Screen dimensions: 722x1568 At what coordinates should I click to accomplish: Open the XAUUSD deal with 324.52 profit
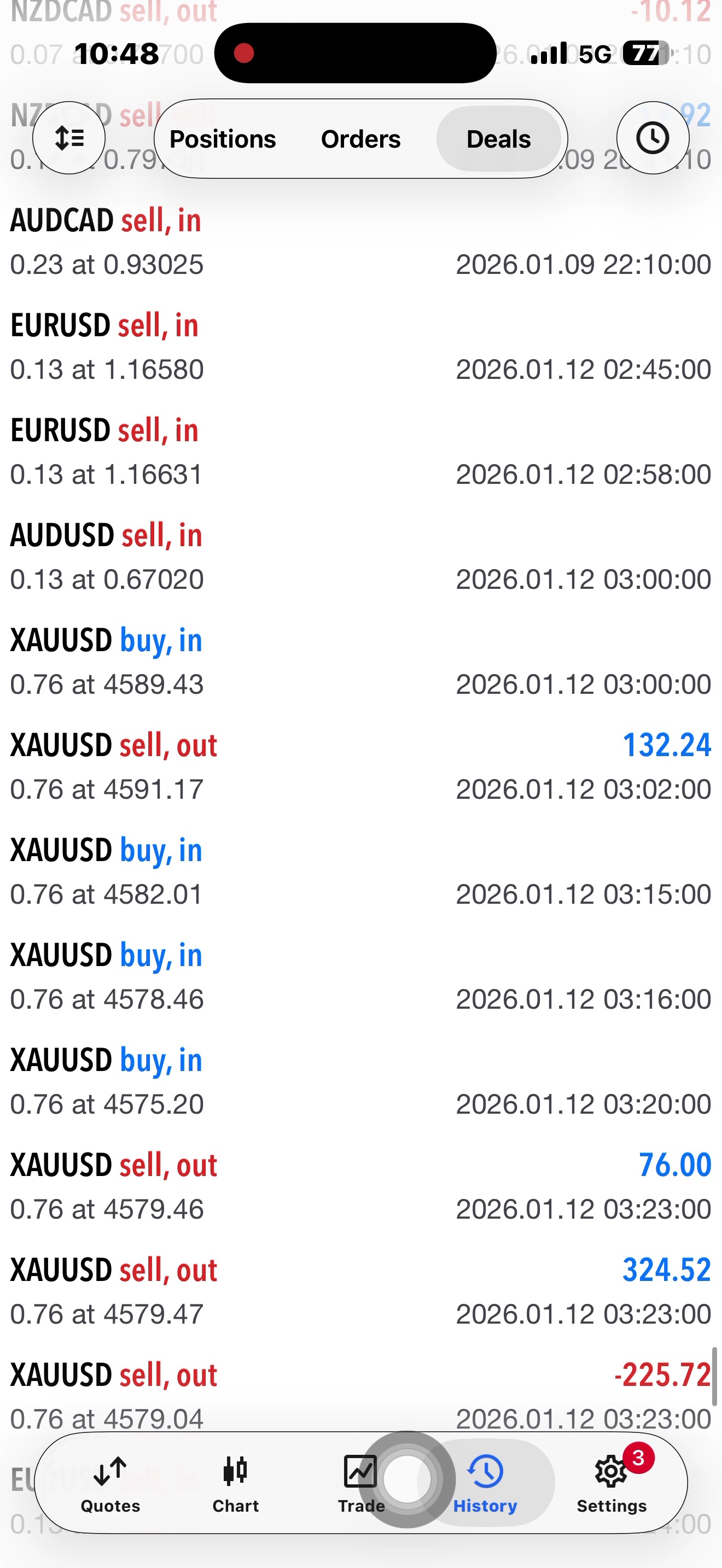(360, 1292)
